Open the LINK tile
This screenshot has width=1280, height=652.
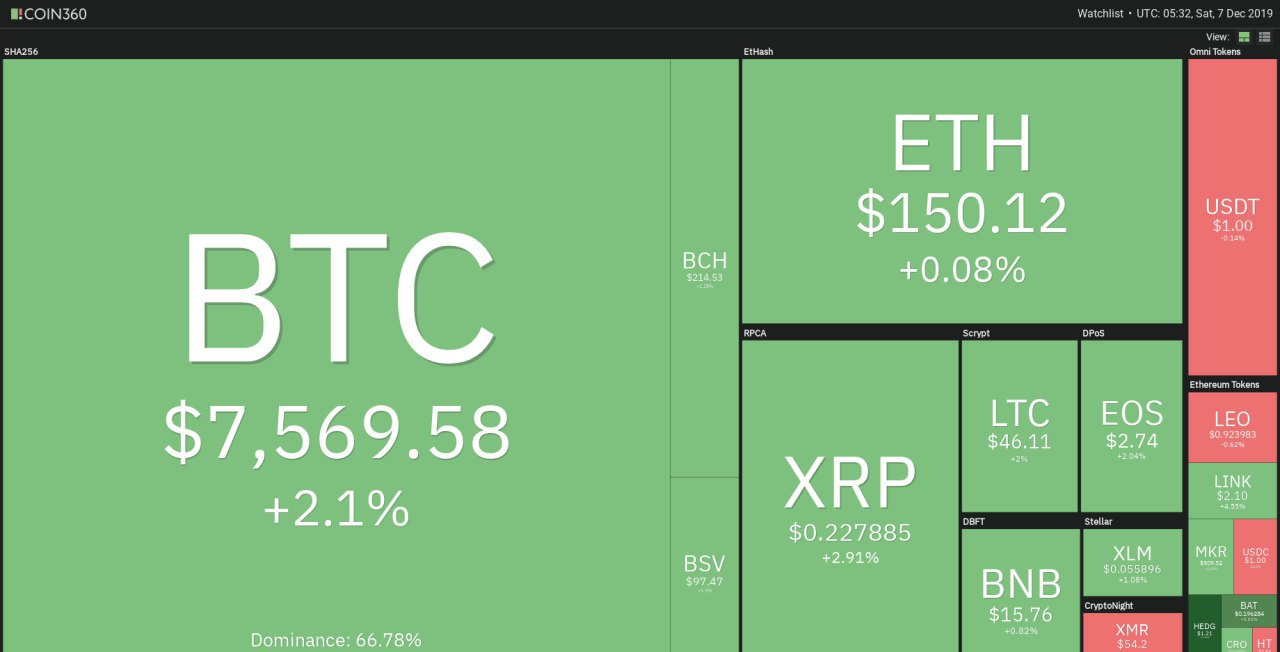(1232, 490)
